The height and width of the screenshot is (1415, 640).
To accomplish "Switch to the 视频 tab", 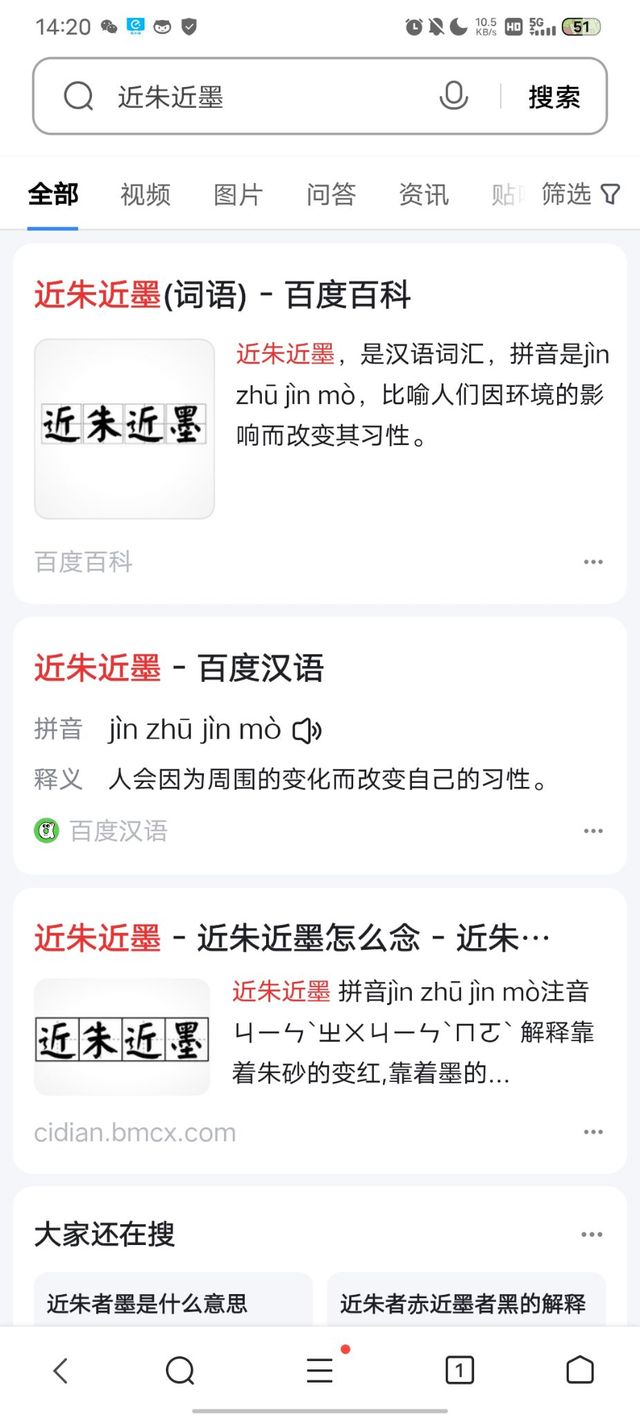I will [x=145, y=194].
